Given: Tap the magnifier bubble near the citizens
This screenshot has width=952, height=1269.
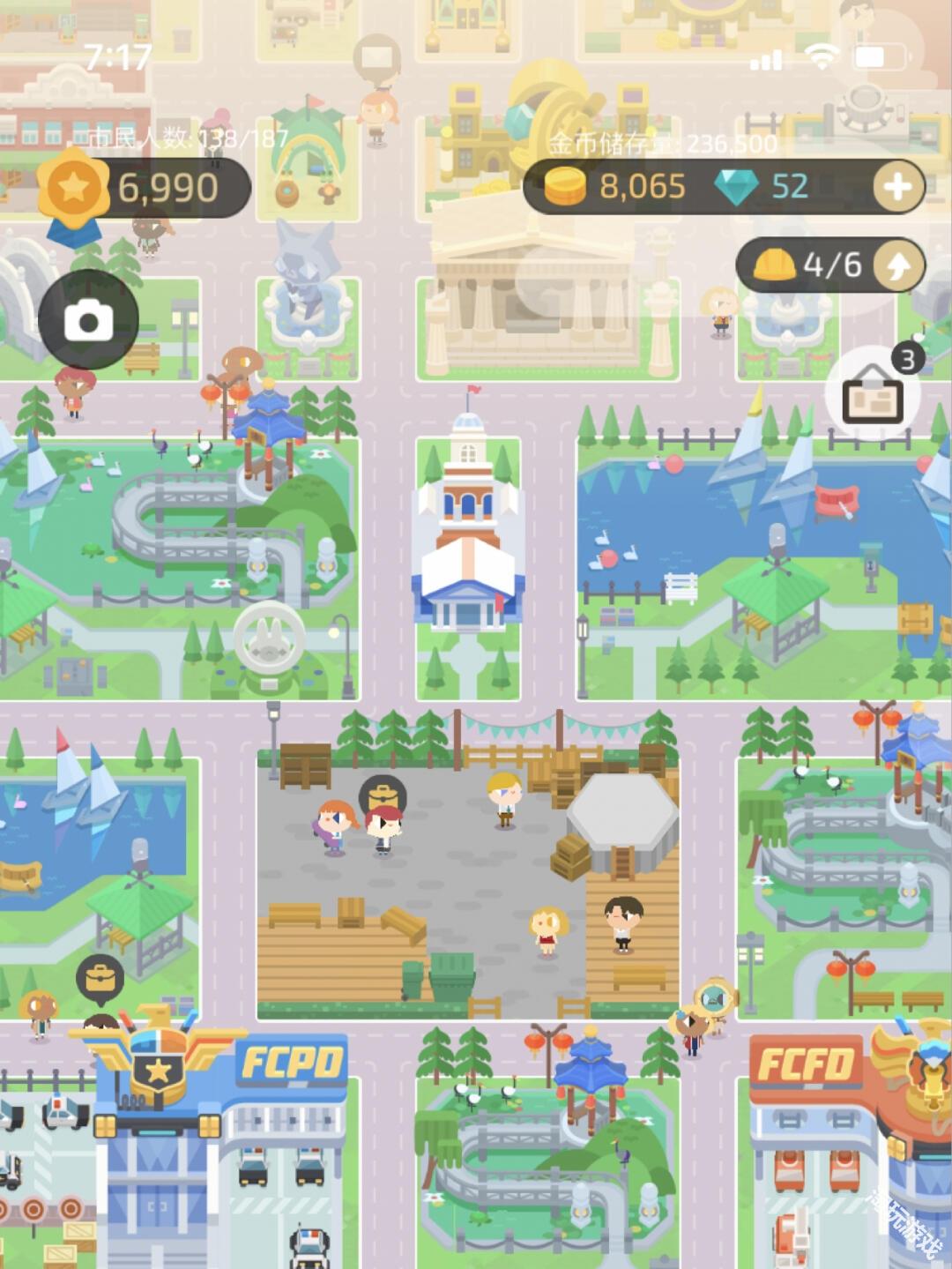Looking at the screenshot, I should coord(713,999).
